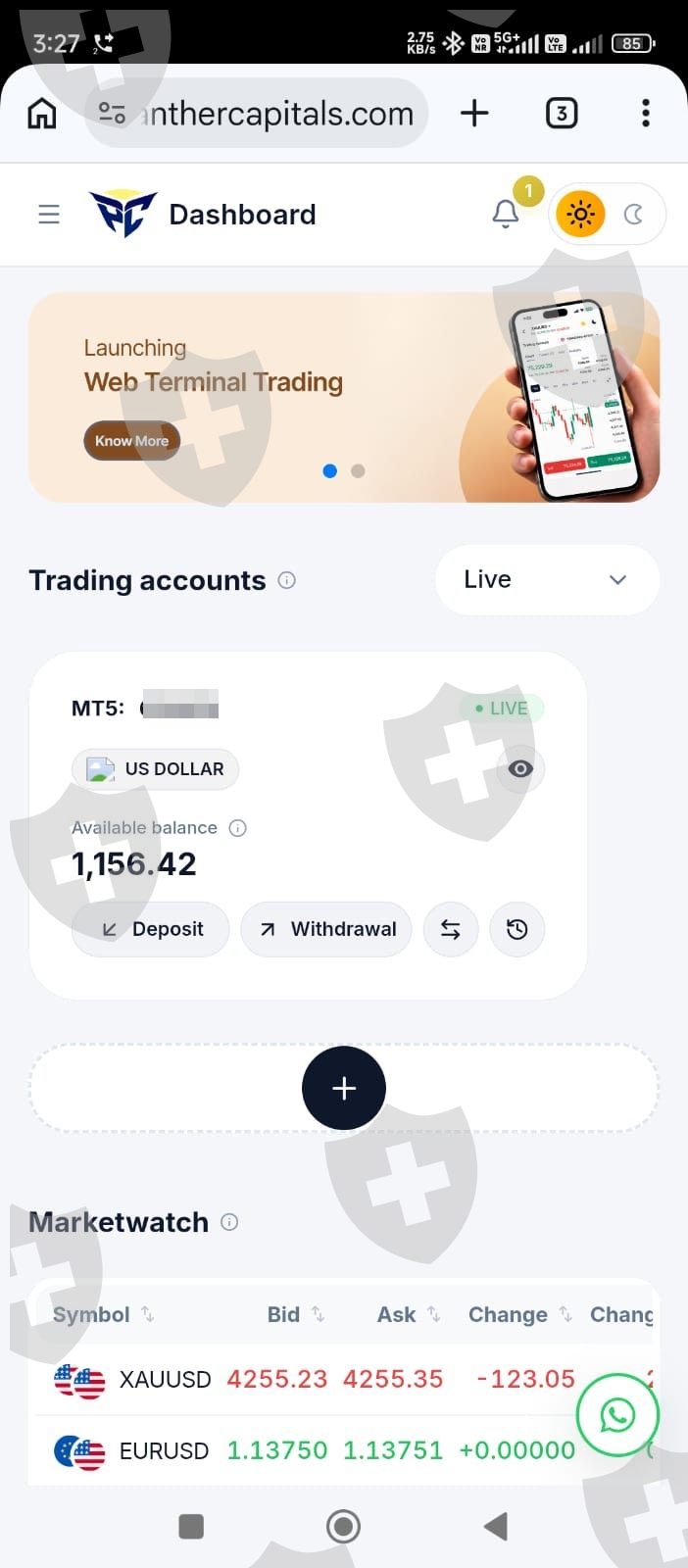Screen dimensions: 688x1568
Task: Expand the Live account type dropdown
Action: pyautogui.click(x=547, y=579)
